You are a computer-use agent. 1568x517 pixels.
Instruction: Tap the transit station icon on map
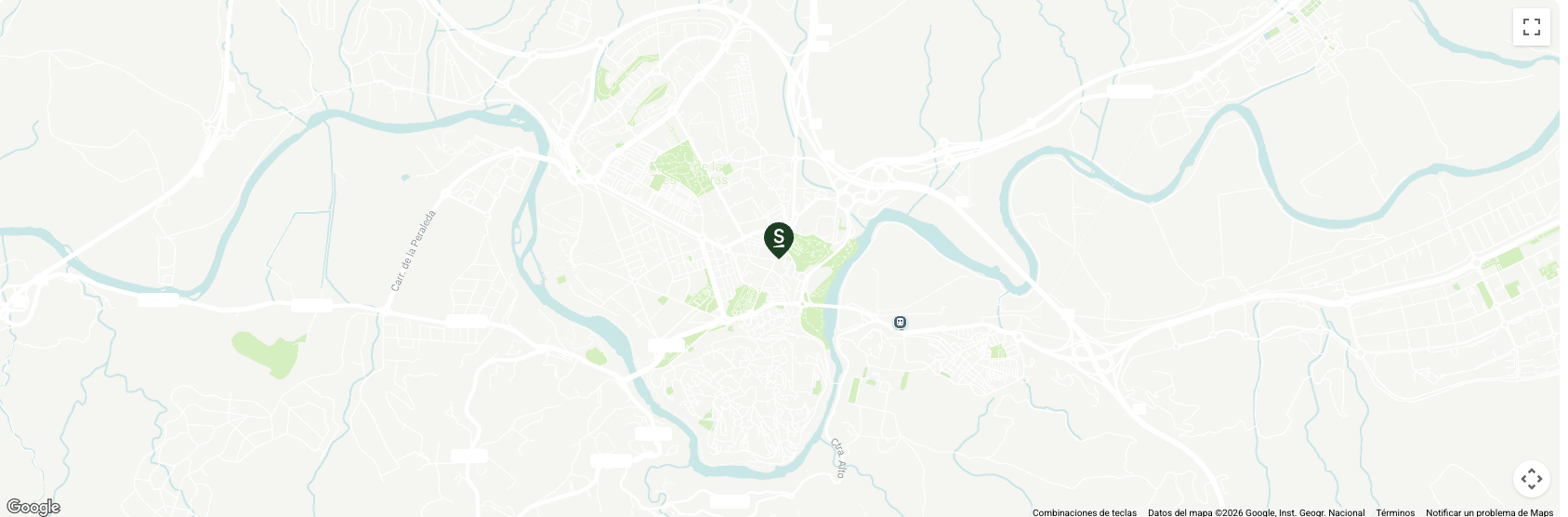pos(900,323)
